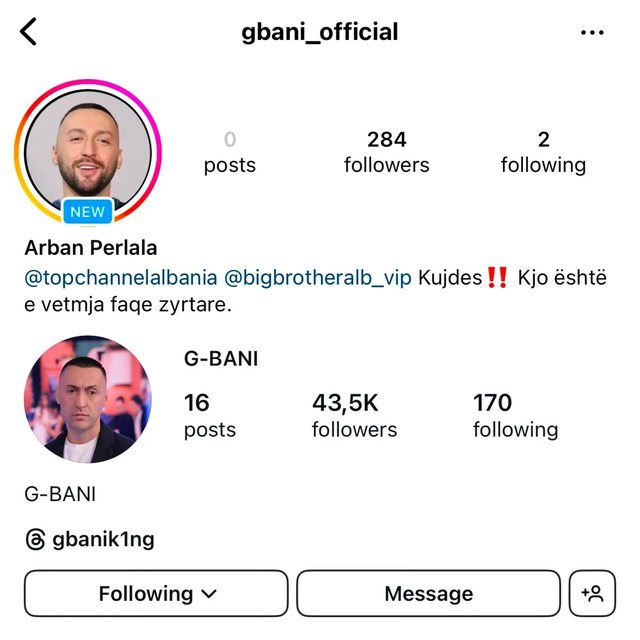Viewport: 640px width, 640px height.
Task: Show suggested accounts via the add-person icon
Action: [x=592, y=593]
